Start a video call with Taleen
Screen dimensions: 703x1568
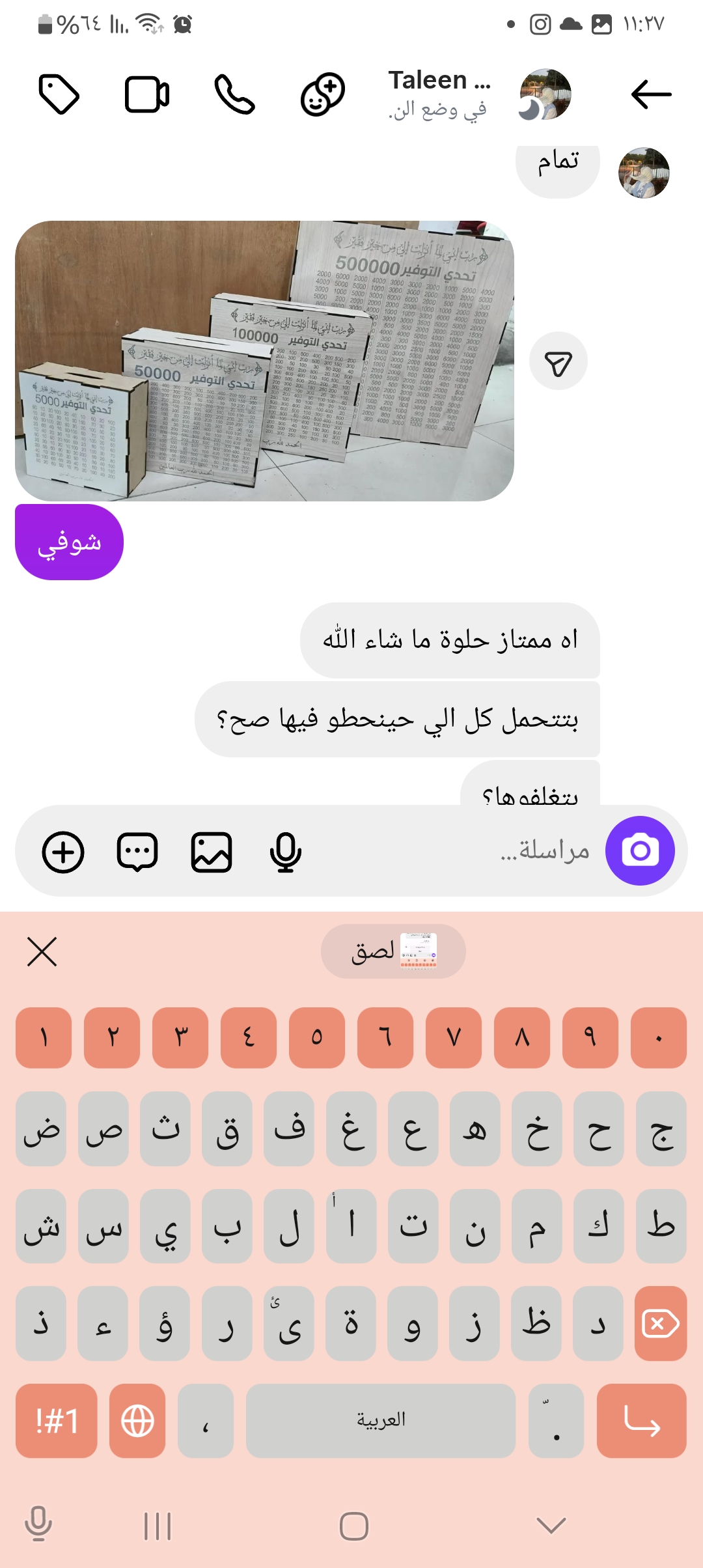(x=147, y=95)
